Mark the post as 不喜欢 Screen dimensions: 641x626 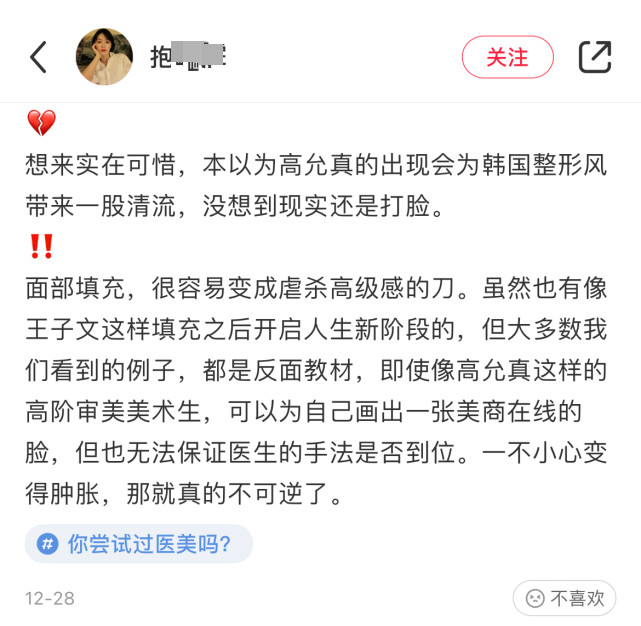565,598
